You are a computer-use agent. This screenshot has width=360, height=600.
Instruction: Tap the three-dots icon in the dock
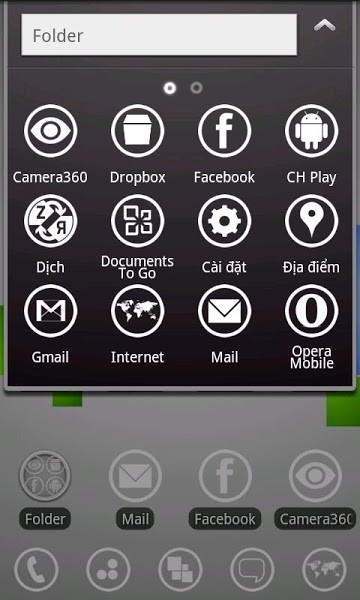click(108, 570)
